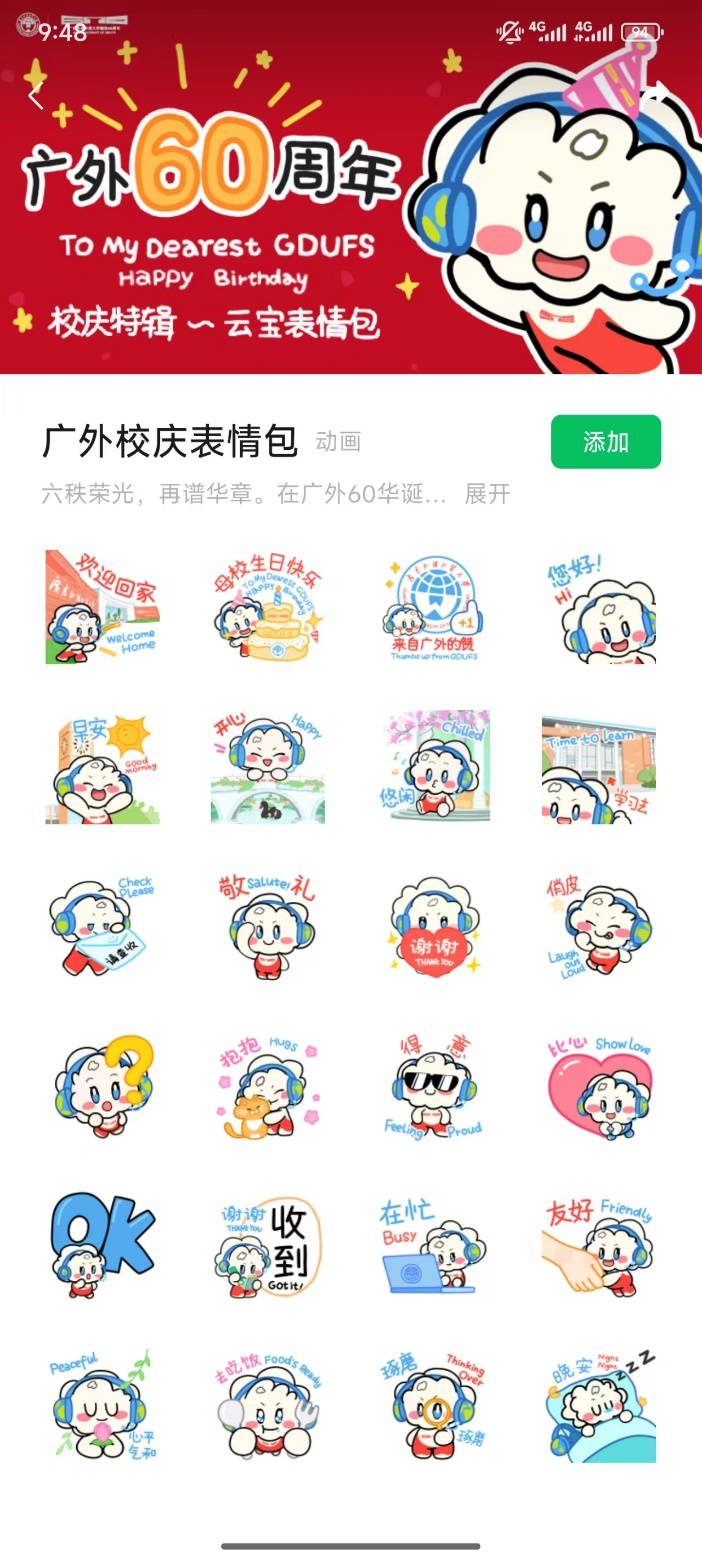
Task: Open the 得意 Feeling Proud sticker
Action: click(x=433, y=1087)
